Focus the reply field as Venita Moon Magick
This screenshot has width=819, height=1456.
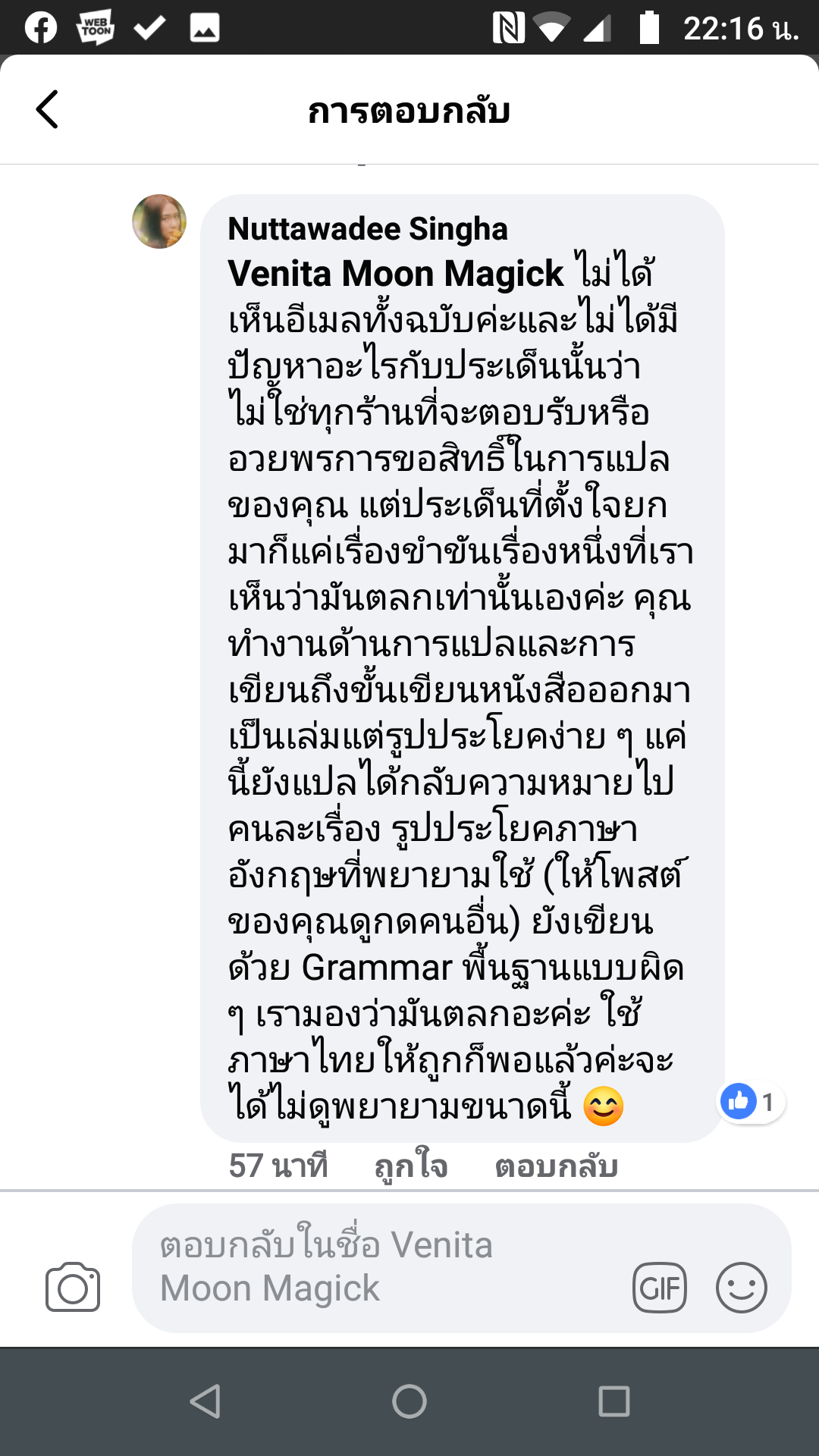[x=379, y=1266]
